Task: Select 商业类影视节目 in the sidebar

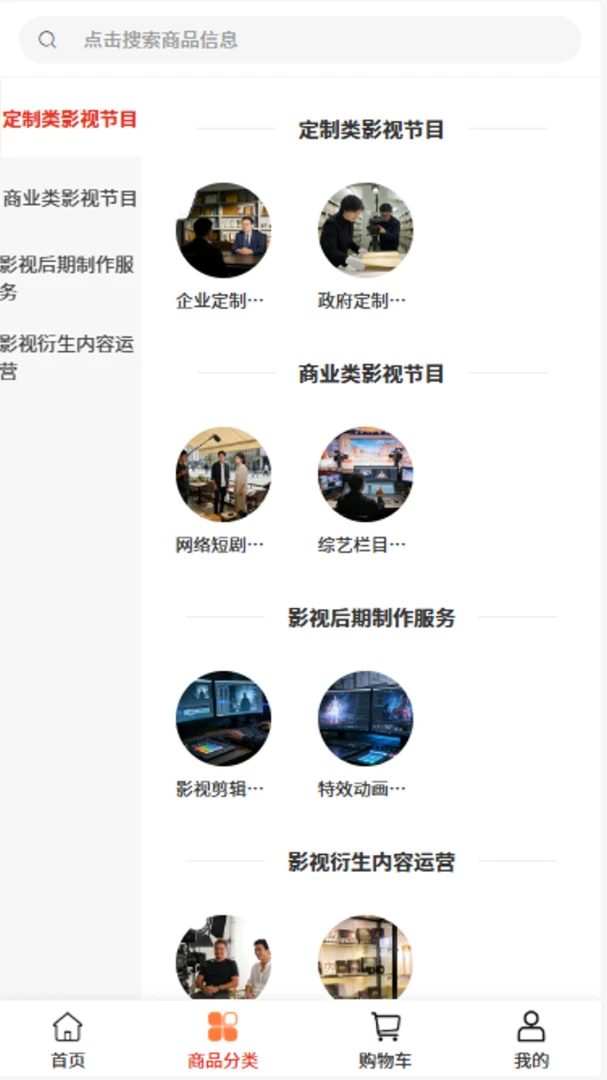Action: point(70,198)
